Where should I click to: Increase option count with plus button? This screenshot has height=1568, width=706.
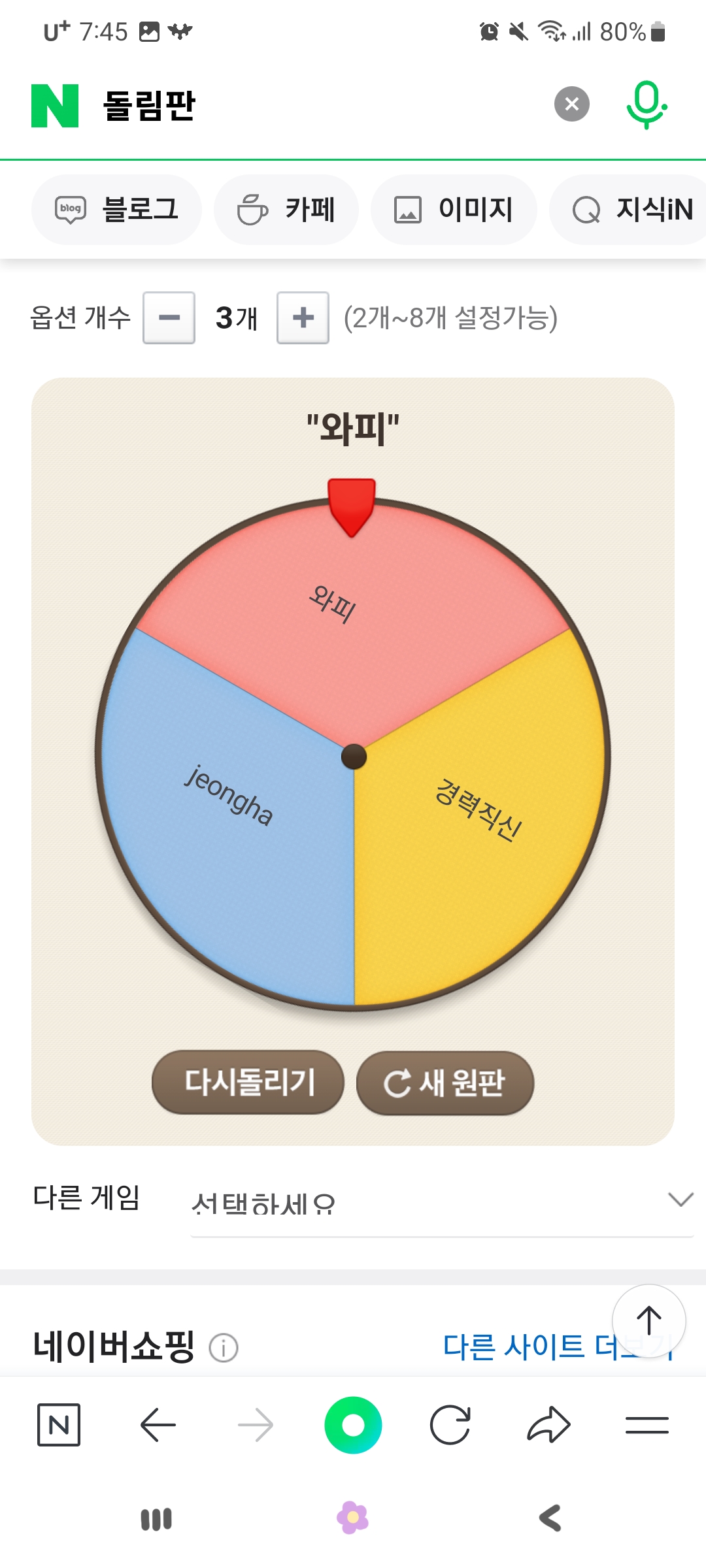[x=303, y=318]
